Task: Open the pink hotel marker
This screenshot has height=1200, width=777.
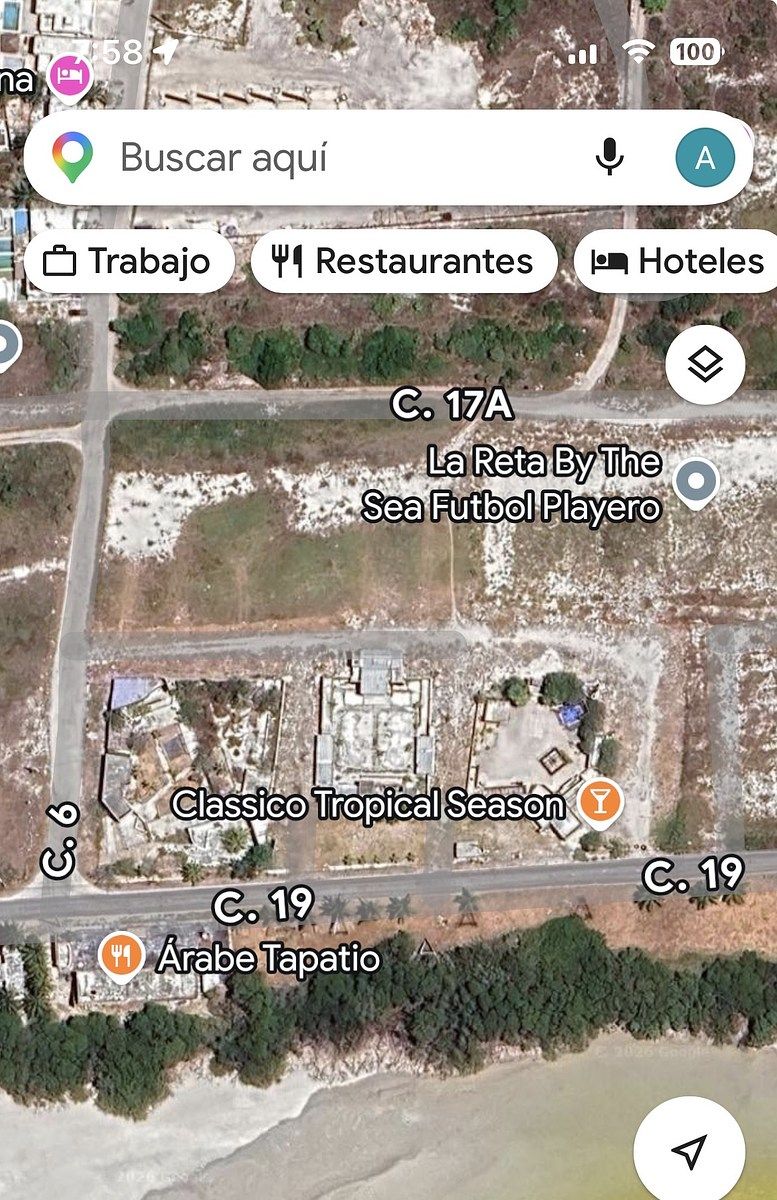Action: point(72,76)
